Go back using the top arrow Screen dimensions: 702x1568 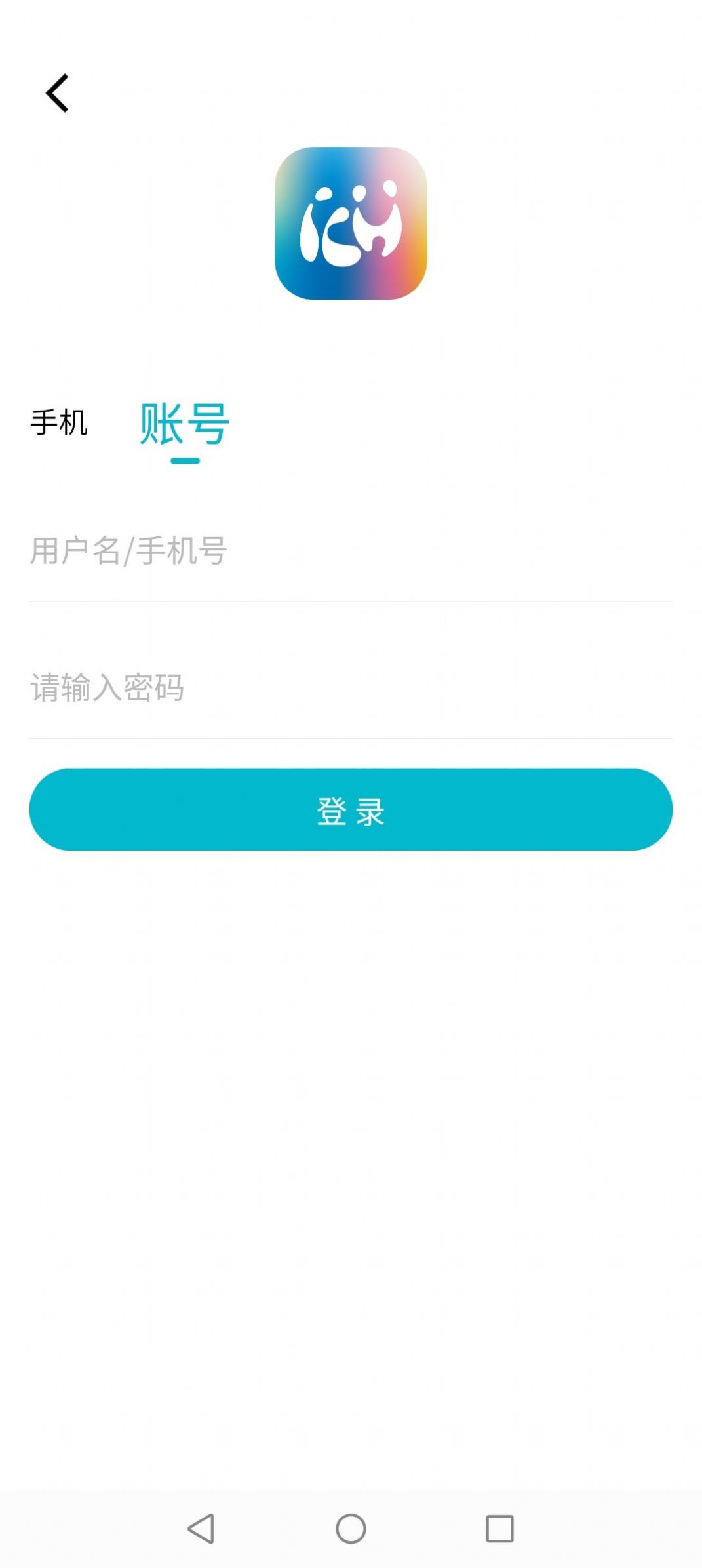coord(58,93)
